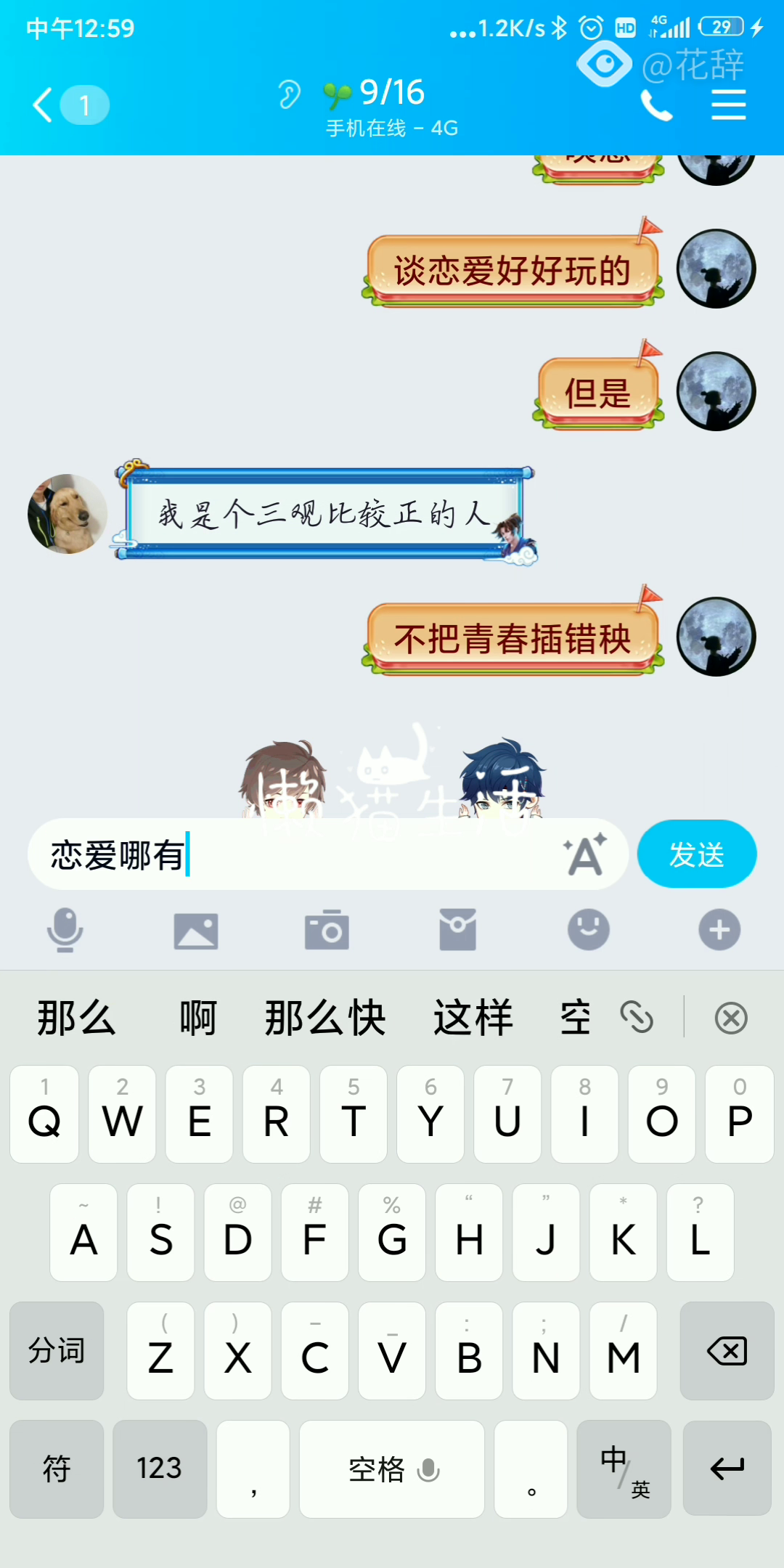Delete the last character with backspace
This screenshot has height=1568, width=784.
726,1351
